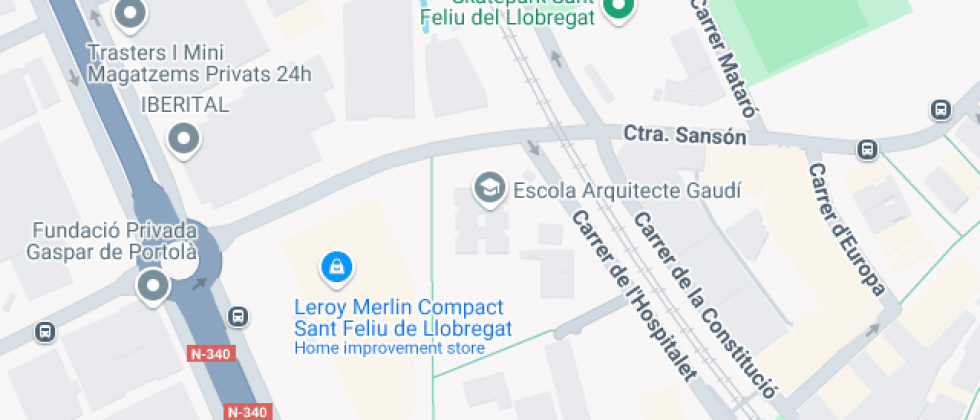
Task: Open the Skatepark Sant Feliu del Llobregat pin
Action: [619, 10]
